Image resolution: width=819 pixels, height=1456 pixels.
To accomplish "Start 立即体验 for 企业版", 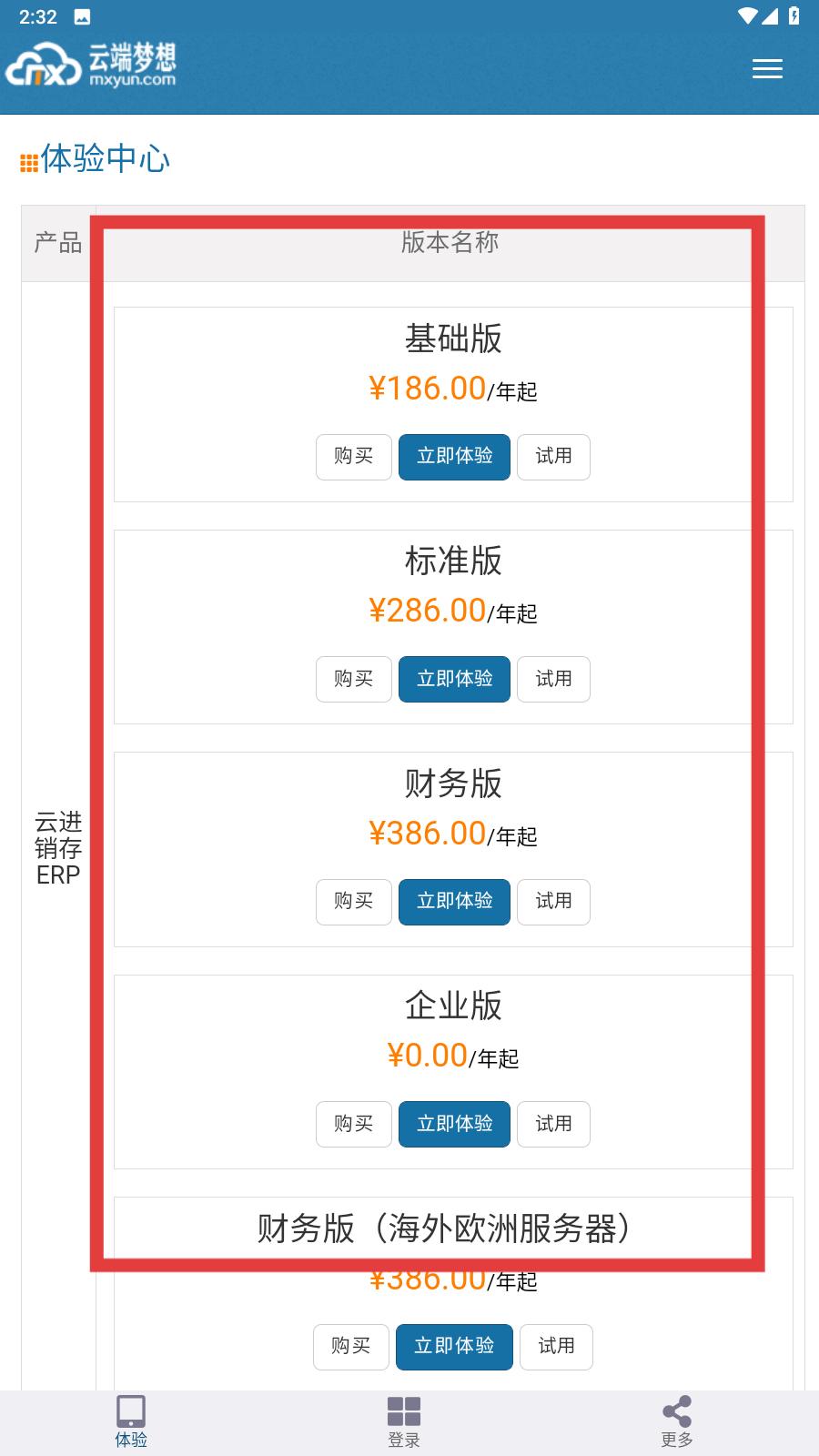I will (454, 1124).
